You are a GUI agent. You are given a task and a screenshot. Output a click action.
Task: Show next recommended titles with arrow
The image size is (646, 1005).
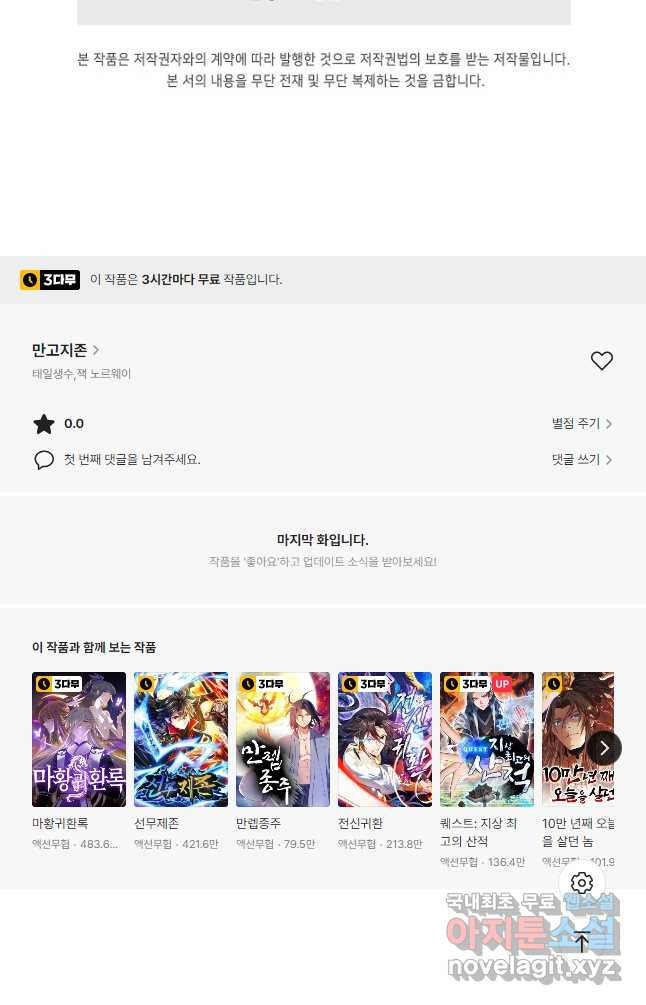click(604, 748)
